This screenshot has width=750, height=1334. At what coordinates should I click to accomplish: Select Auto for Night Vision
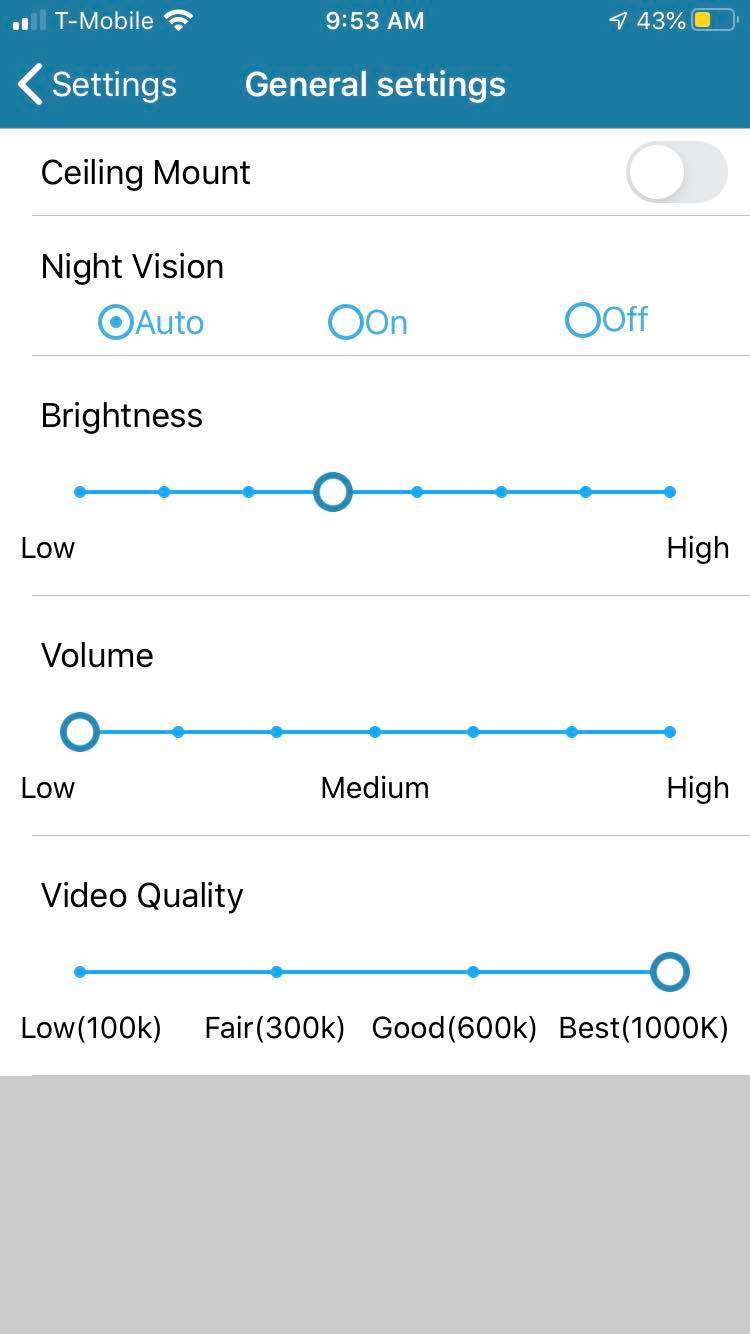[x=151, y=322]
